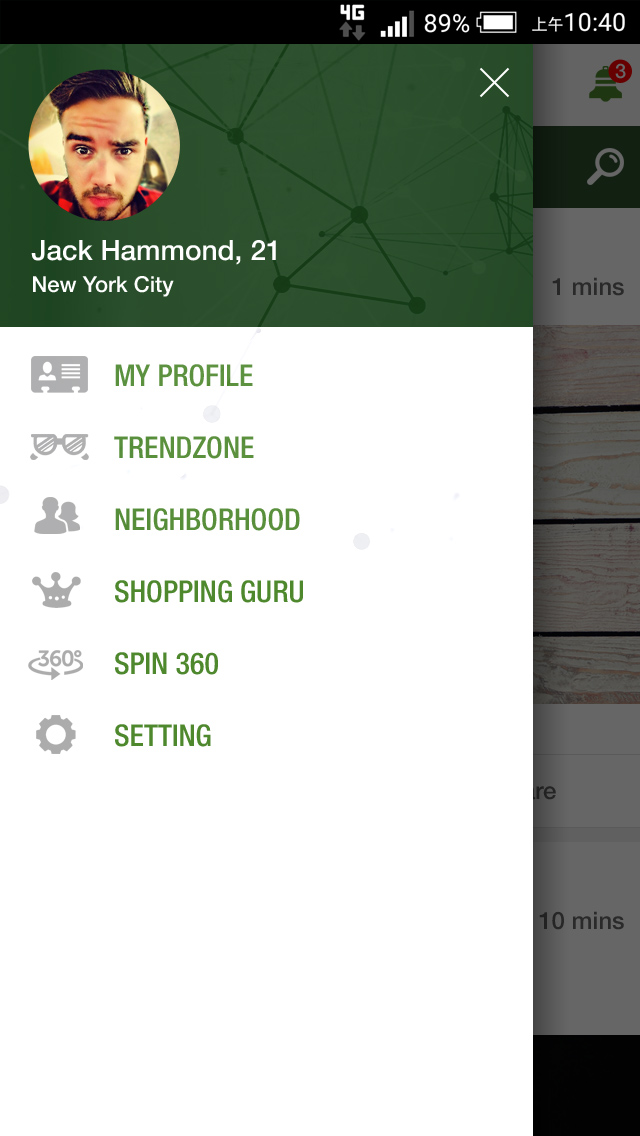The width and height of the screenshot is (640, 1136).
Task: Open the Neighborhood section
Action: [267, 519]
